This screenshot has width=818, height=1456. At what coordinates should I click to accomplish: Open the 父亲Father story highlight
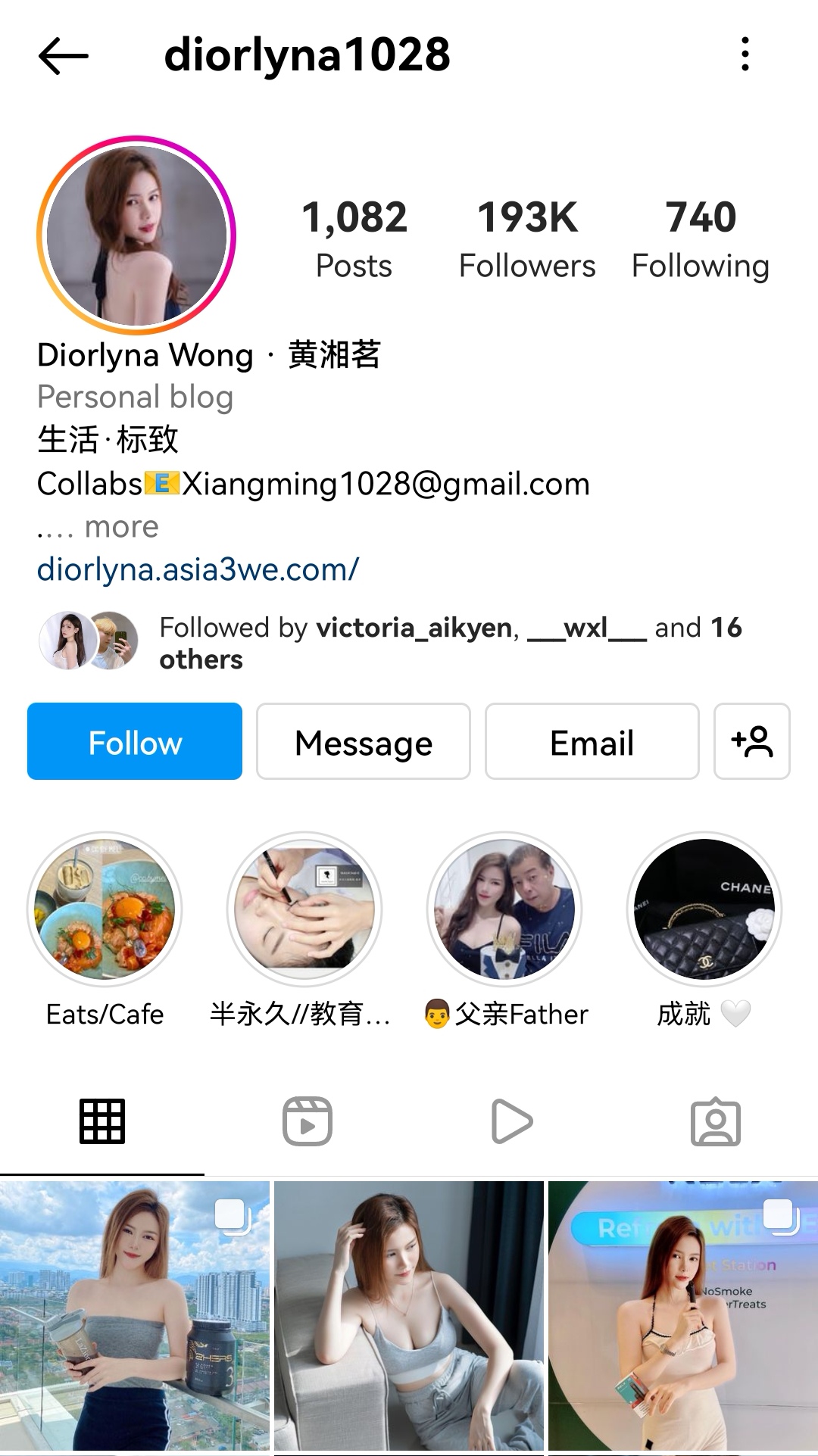tap(504, 909)
